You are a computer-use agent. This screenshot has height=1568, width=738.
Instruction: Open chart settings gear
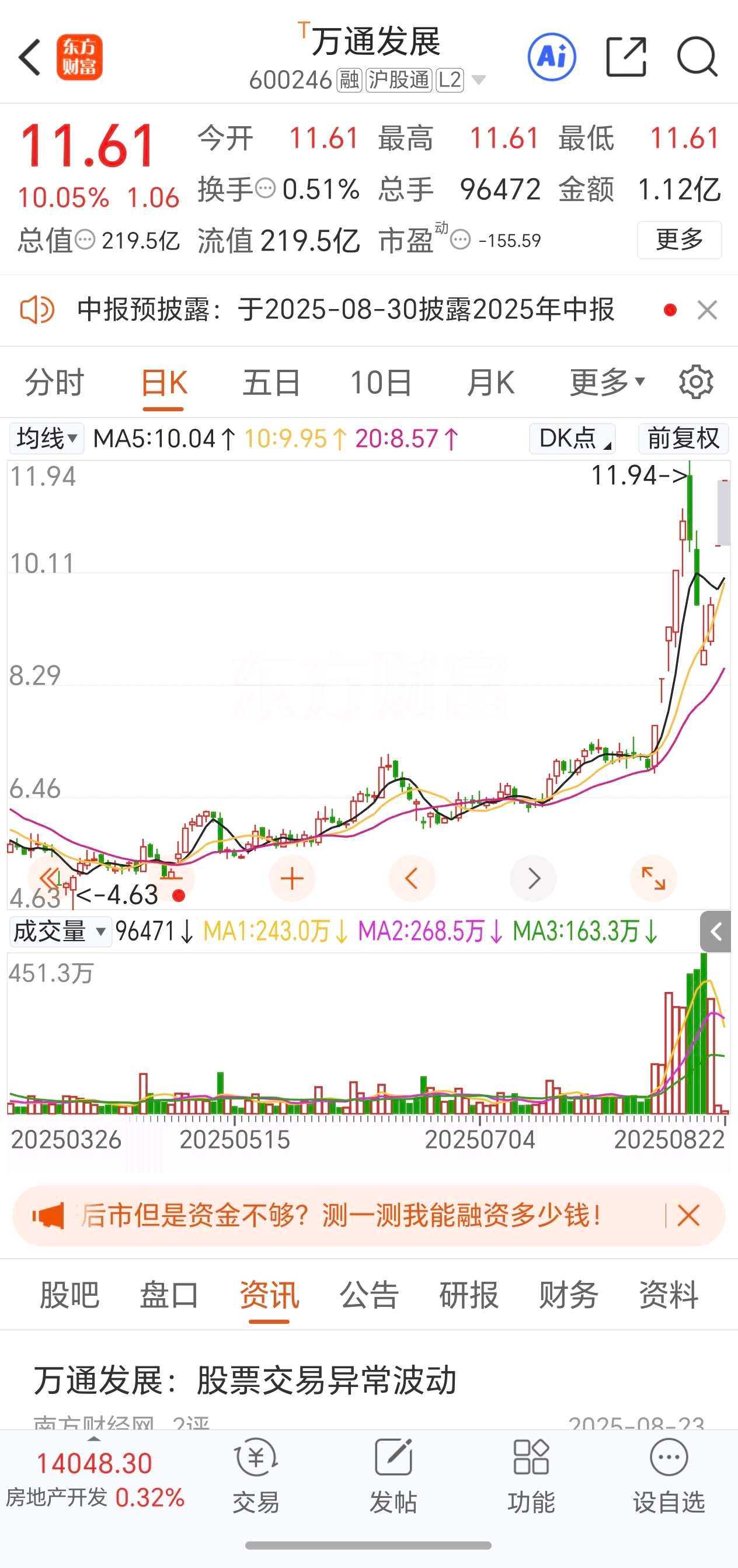(695, 382)
